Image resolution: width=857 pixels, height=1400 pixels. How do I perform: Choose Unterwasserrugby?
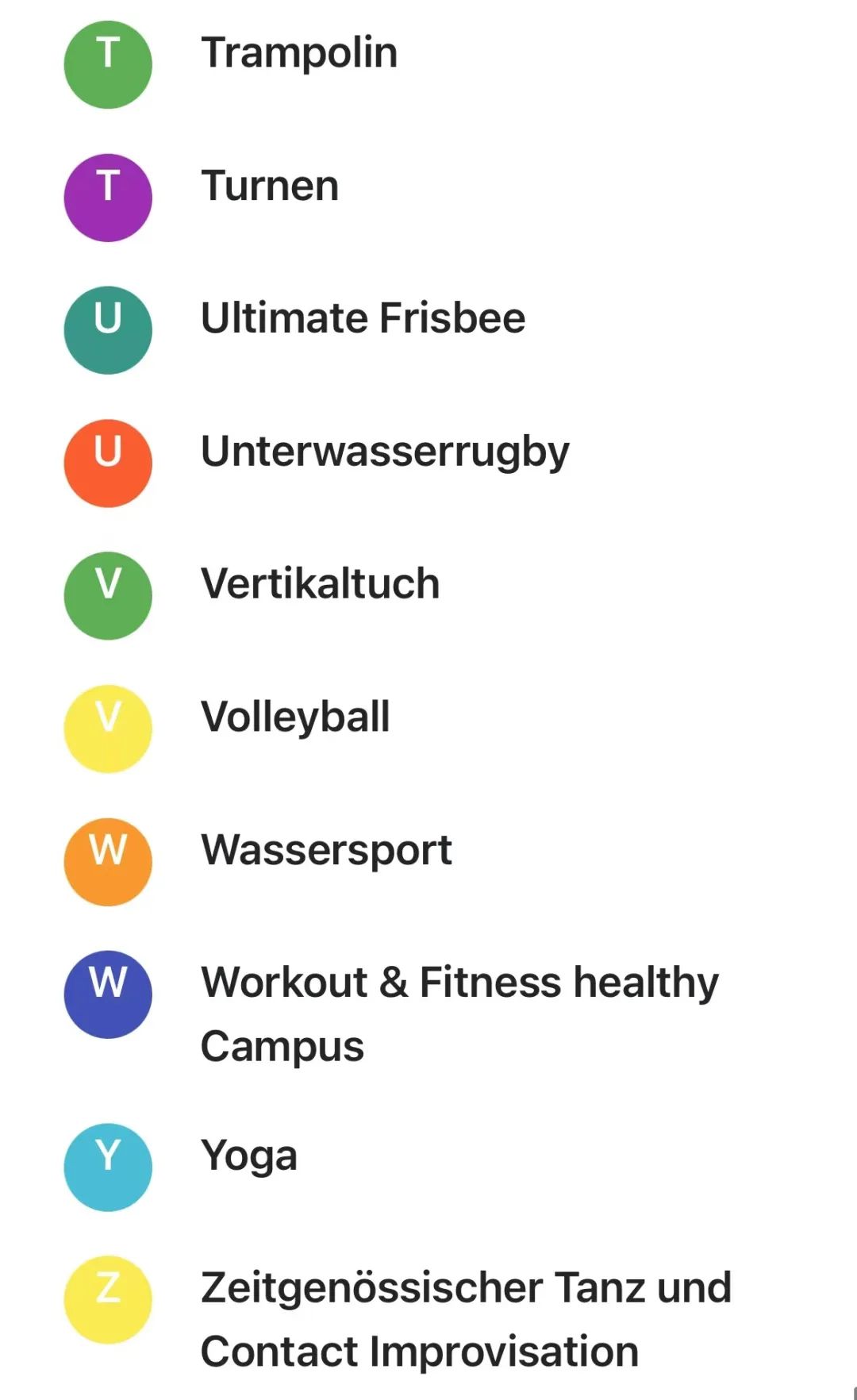(385, 452)
